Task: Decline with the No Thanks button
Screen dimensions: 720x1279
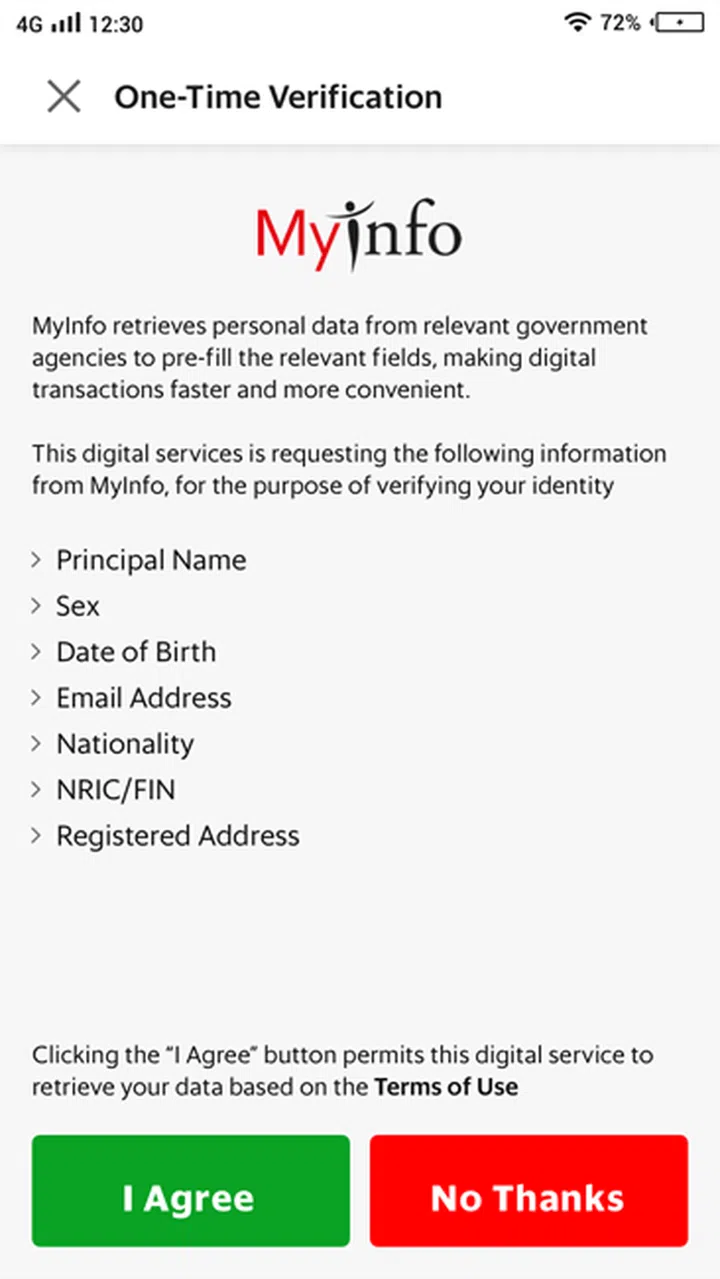Action: (528, 1191)
